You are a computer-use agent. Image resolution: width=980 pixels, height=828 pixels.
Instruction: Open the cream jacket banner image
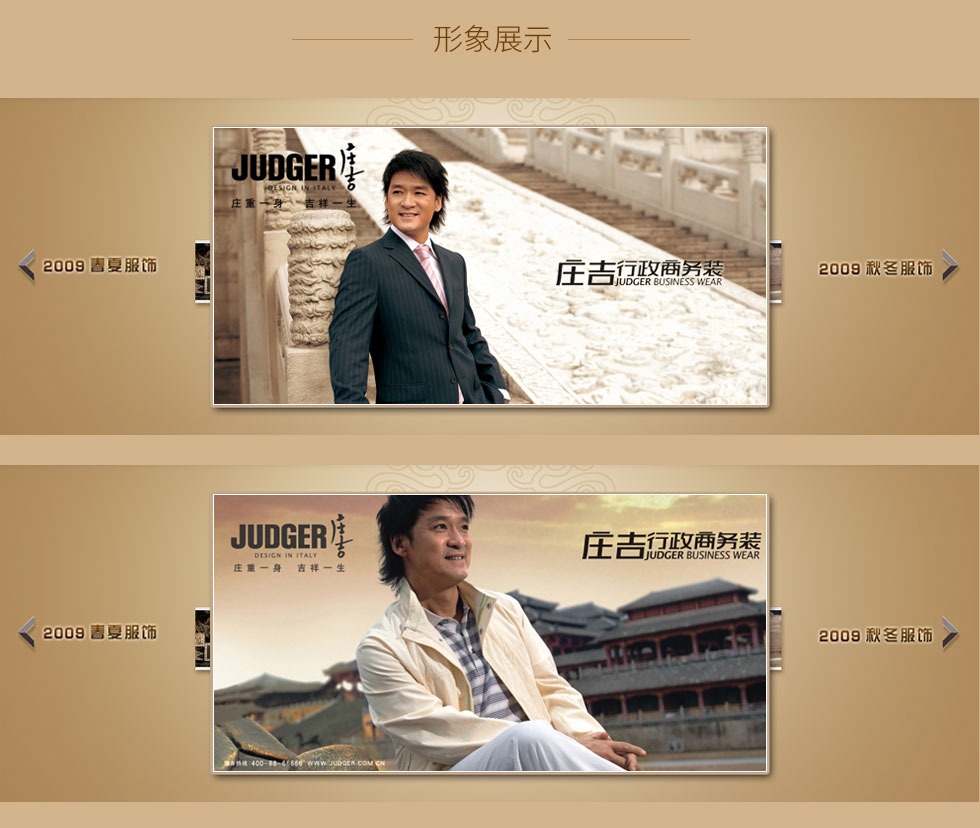point(490,633)
